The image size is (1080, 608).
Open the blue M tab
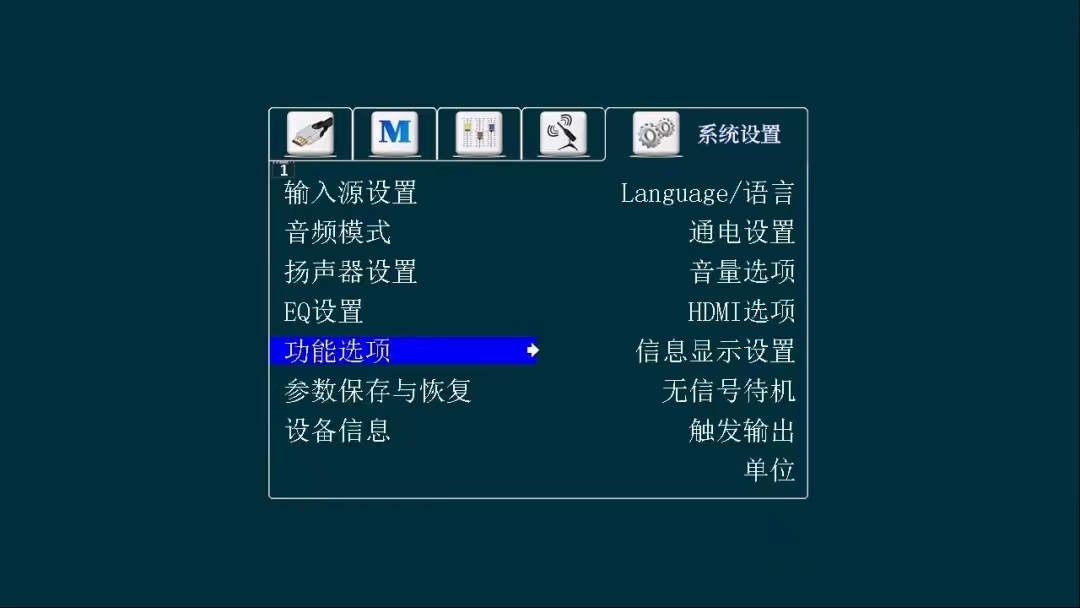tap(395, 134)
